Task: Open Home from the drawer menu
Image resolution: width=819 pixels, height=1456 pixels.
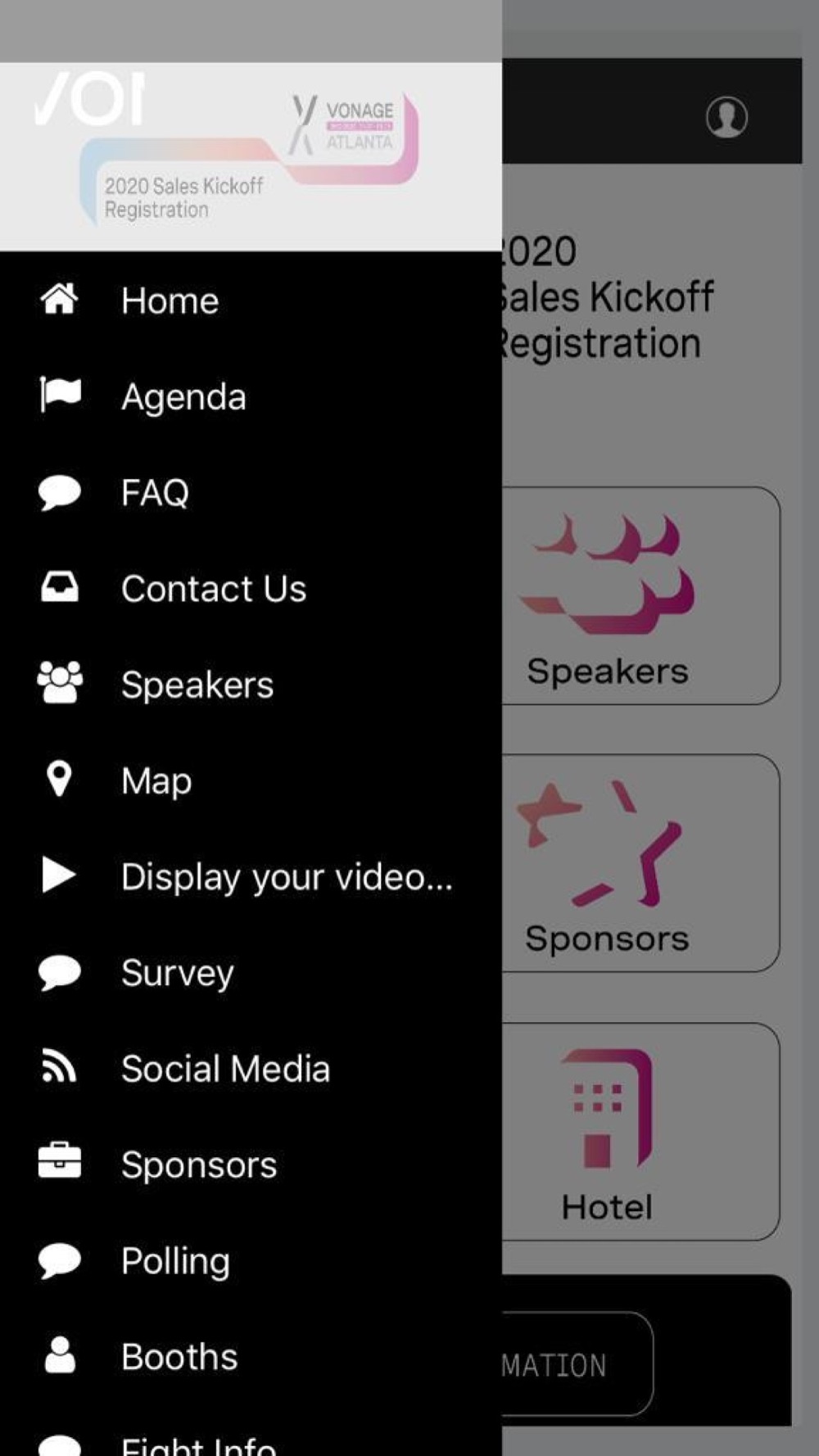Action: coord(251,301)
